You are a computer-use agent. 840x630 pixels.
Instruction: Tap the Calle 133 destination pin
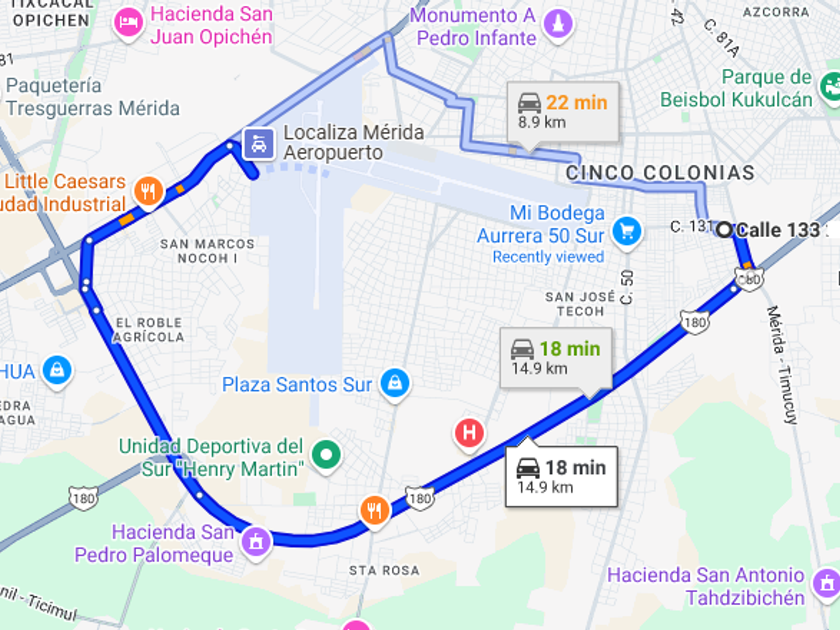[x=724, y=229]
